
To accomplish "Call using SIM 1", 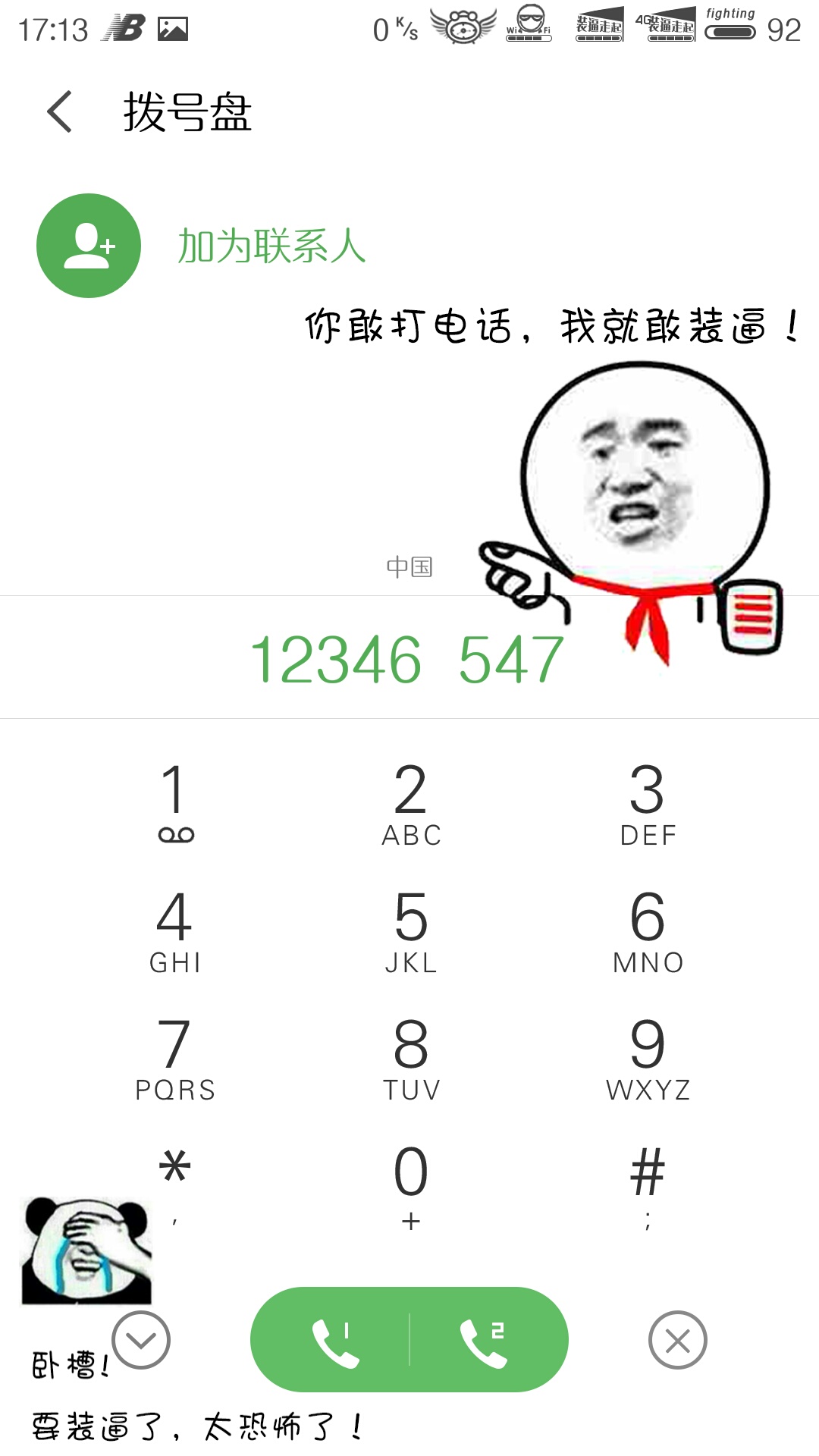I will click(331, 1340).
